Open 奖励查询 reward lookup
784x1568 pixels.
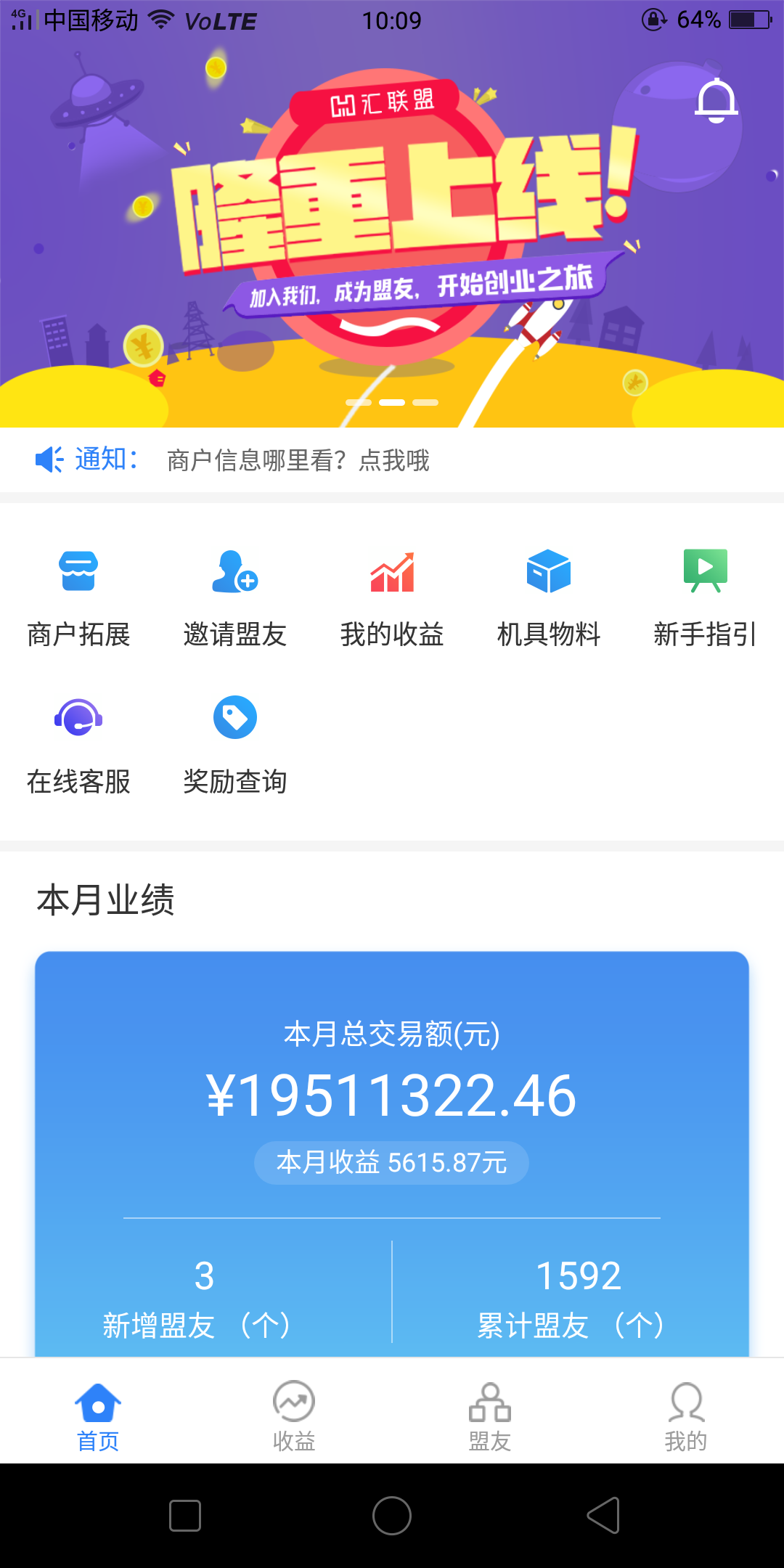235,745
